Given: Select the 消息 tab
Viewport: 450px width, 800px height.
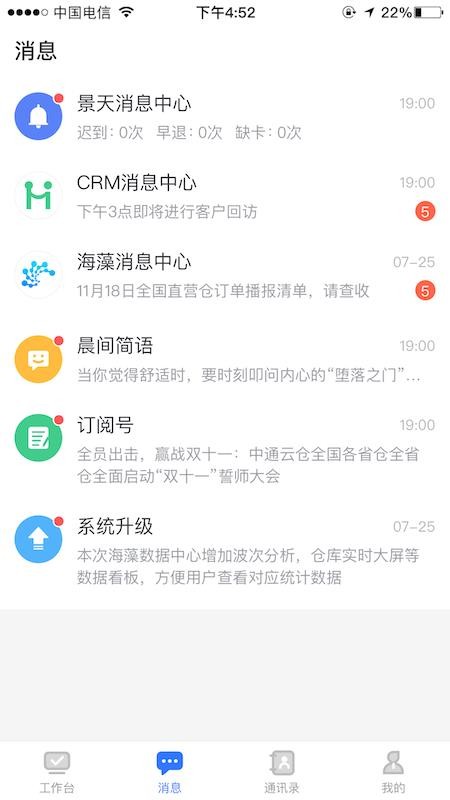Looking at the screenshot, I should click(x=169, y=771).
